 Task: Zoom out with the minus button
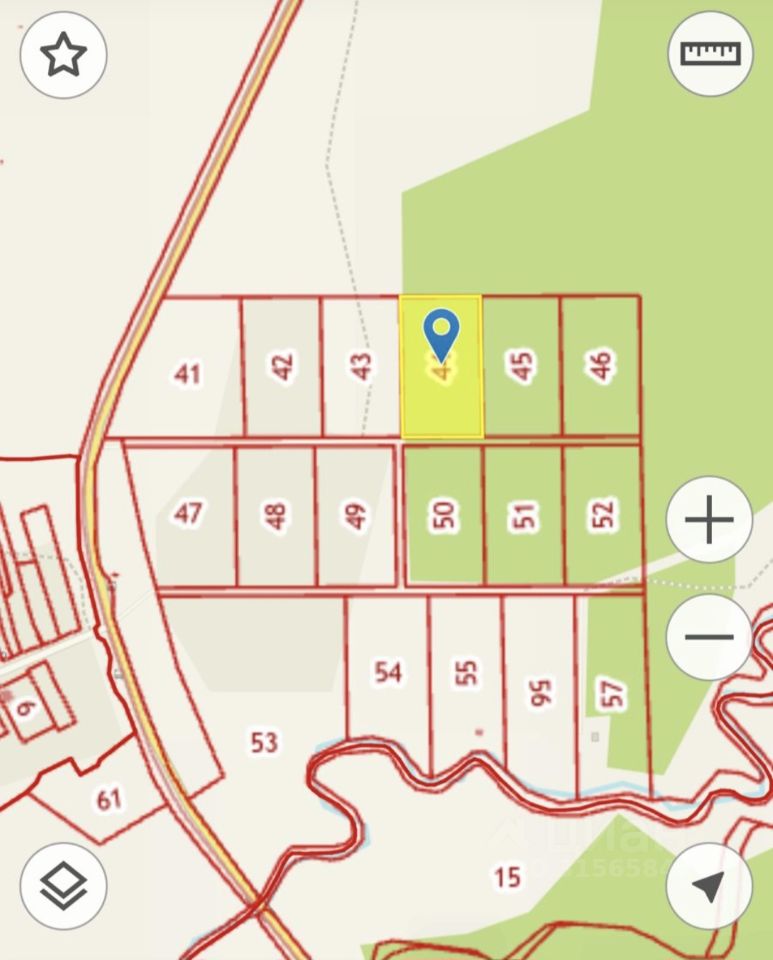click(x=709, y=637)
